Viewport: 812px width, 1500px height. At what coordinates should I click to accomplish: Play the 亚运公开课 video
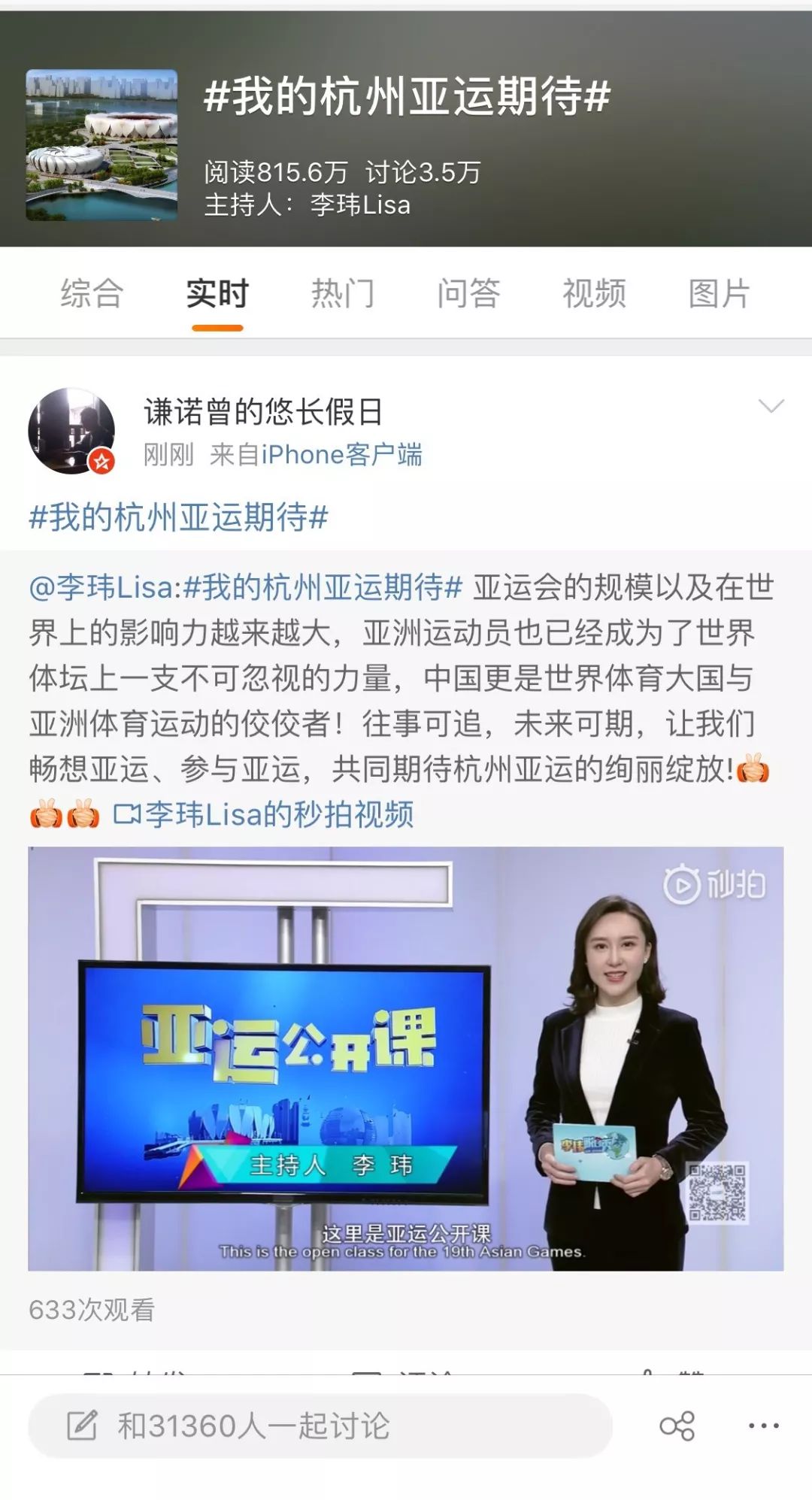pos(405,1059)
